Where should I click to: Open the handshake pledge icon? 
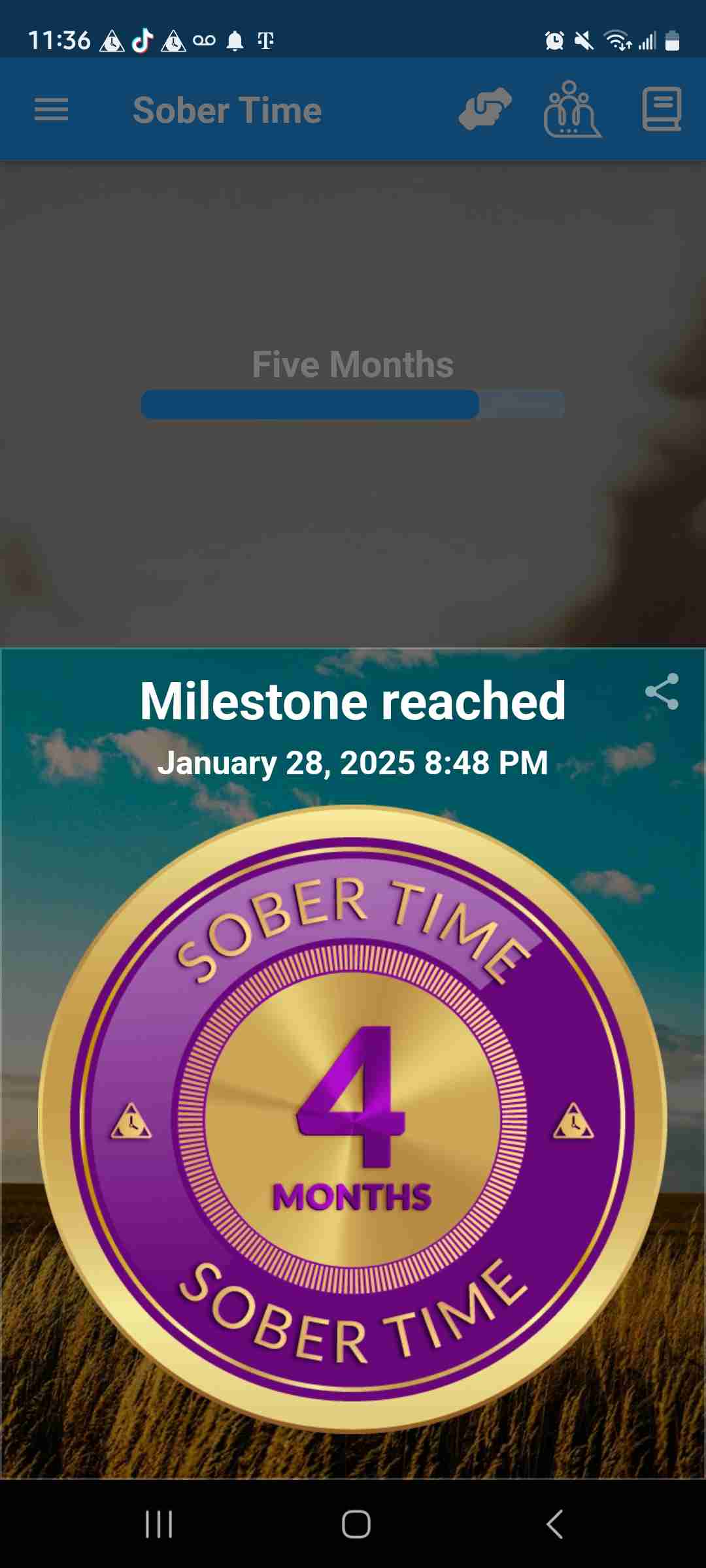tap(484, 109)
